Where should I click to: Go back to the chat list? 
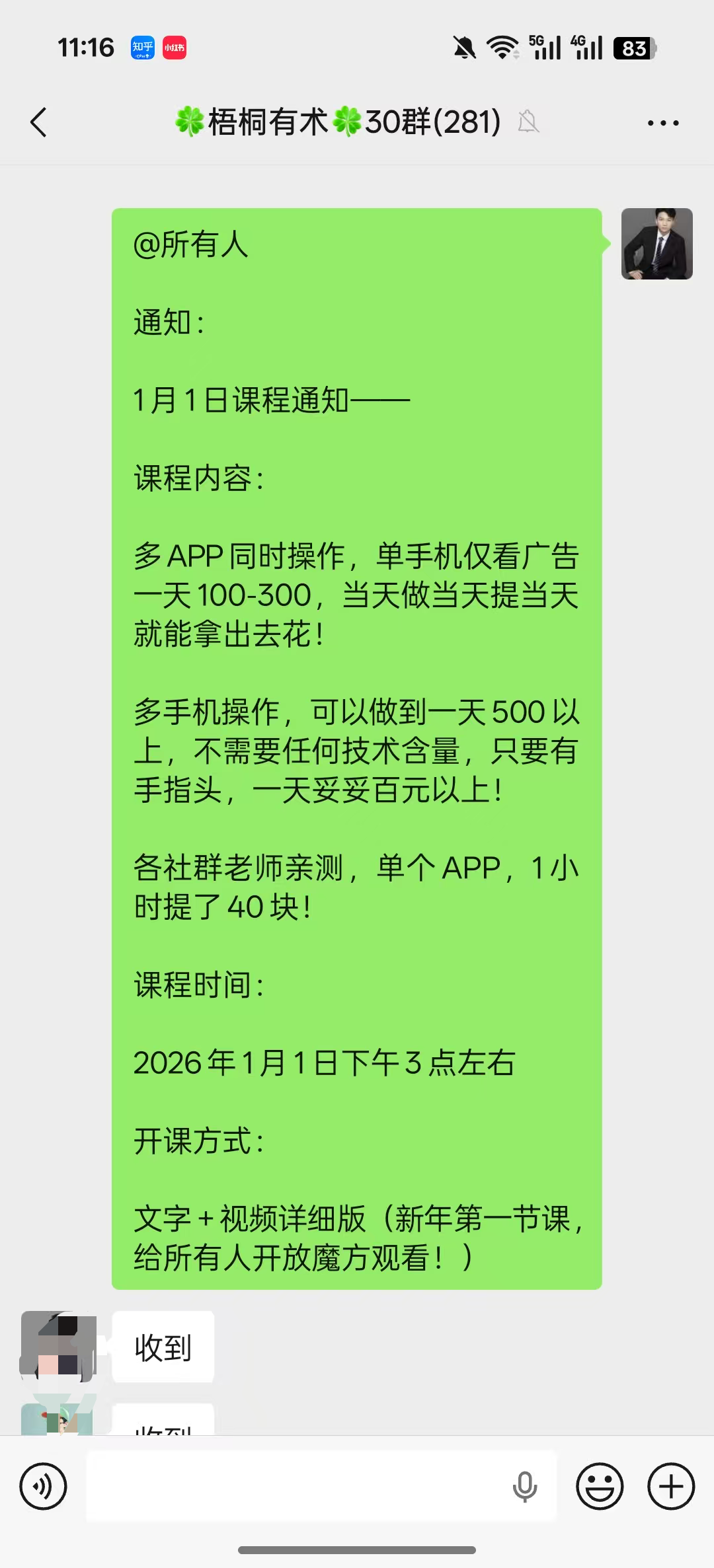click(39, 122)
